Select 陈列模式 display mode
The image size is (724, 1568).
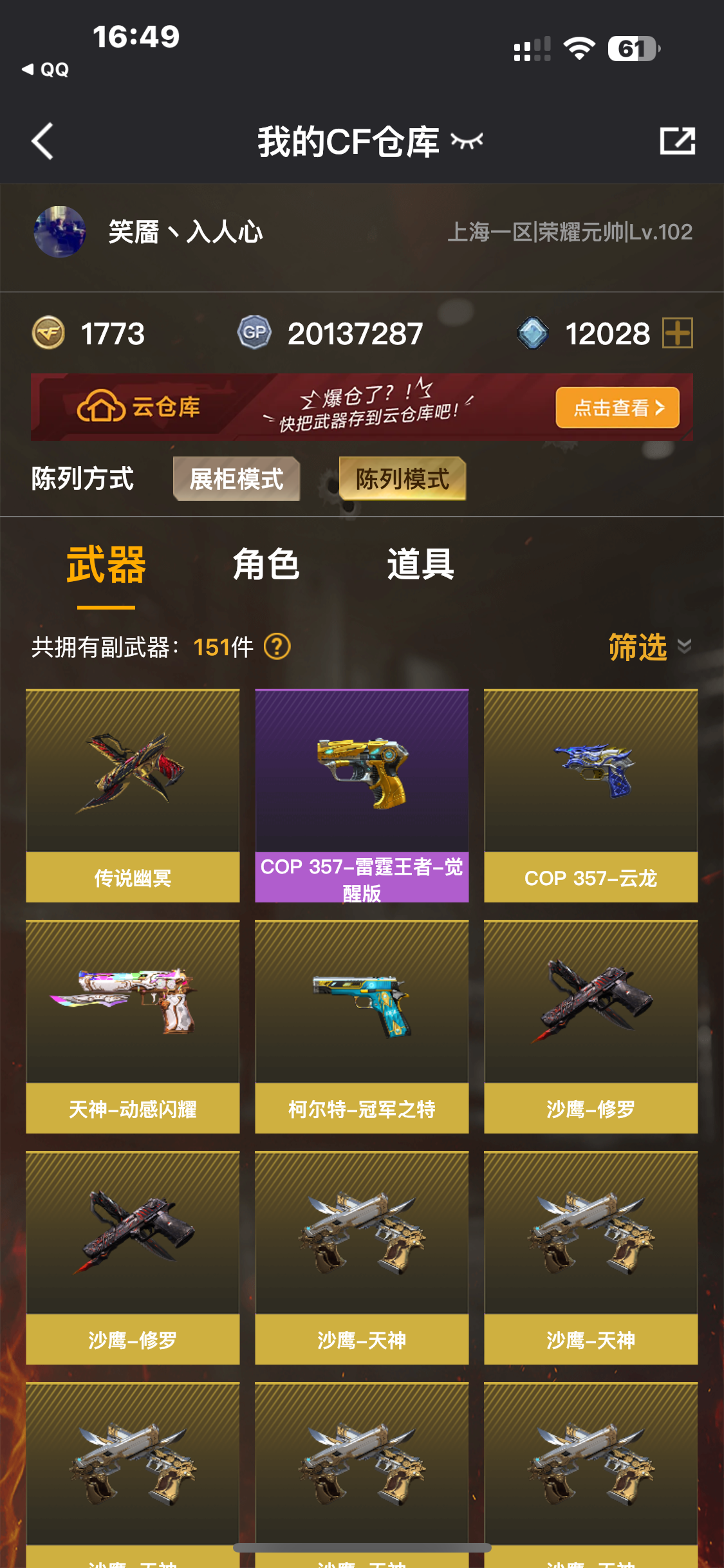(402, 479)
